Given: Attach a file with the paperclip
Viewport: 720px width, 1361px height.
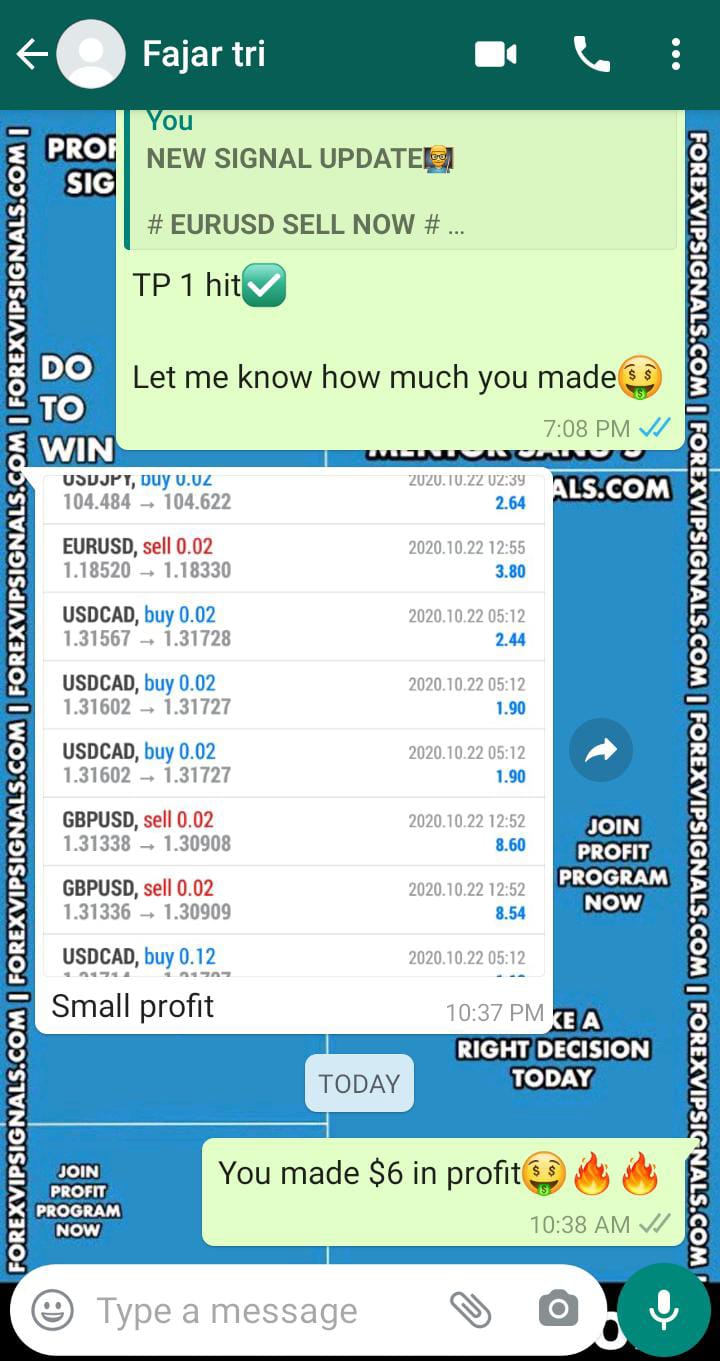Looking at the screenshot, I should click(470, 1309).
